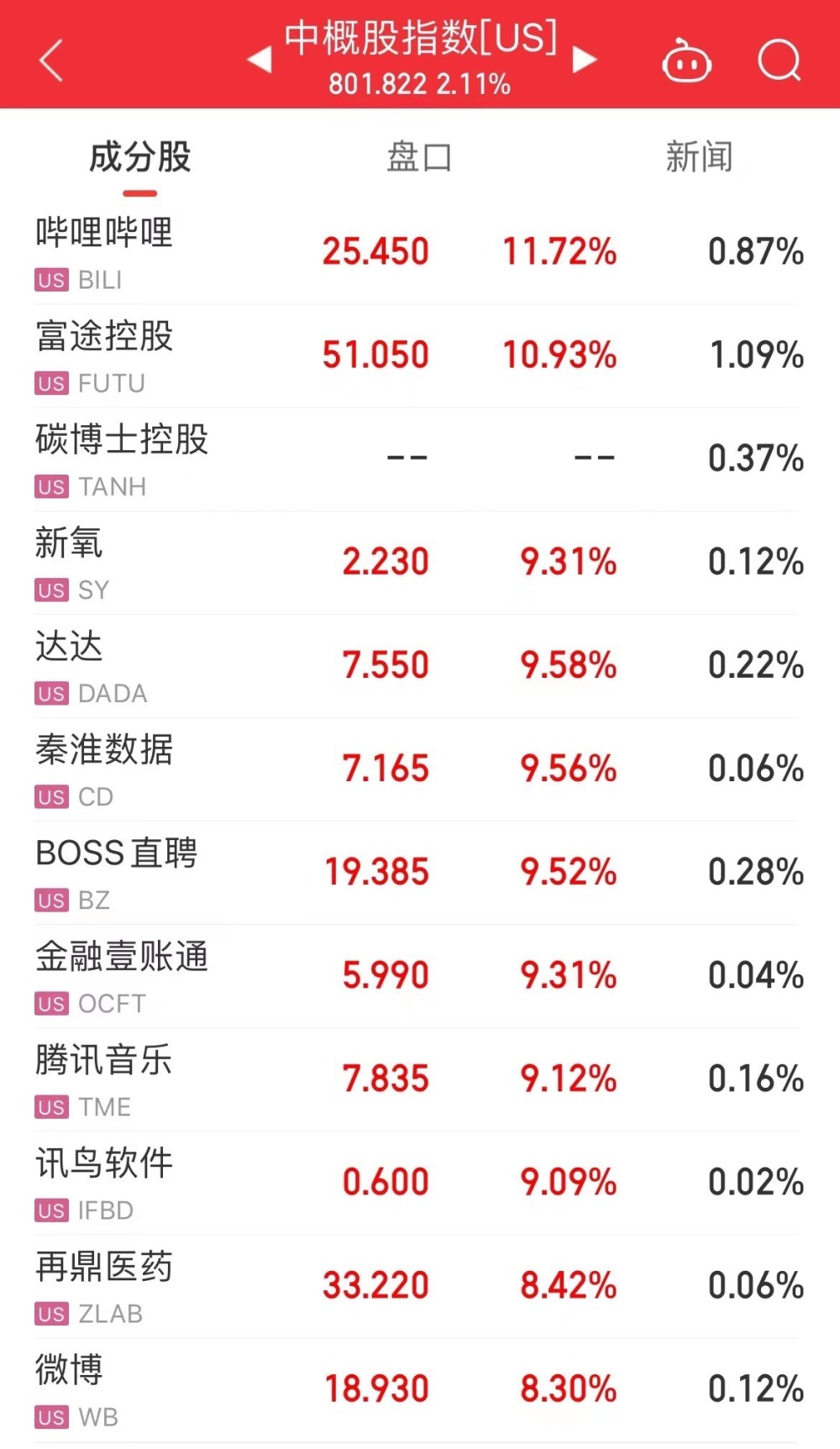Open the 碳博士控股 TANH stock row
This screenshot has width=840, height=1449.
coord(420,459)
